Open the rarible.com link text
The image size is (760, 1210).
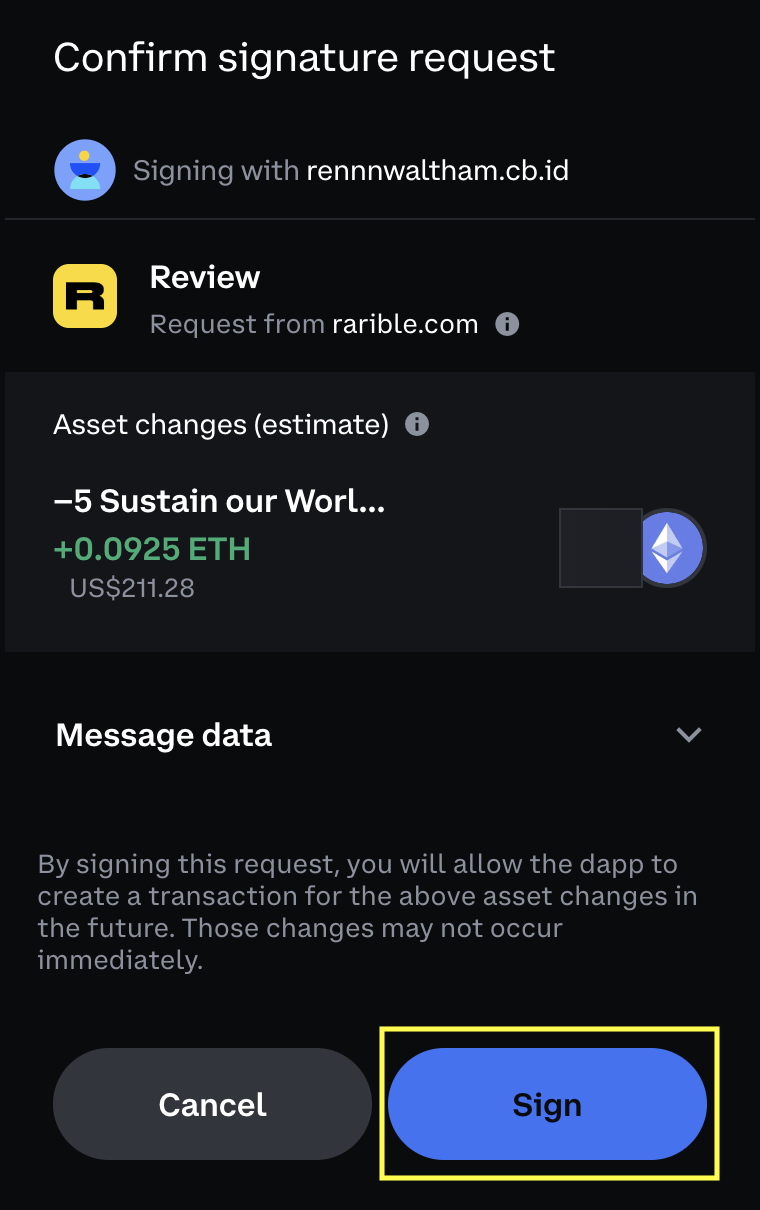point(405,324)
